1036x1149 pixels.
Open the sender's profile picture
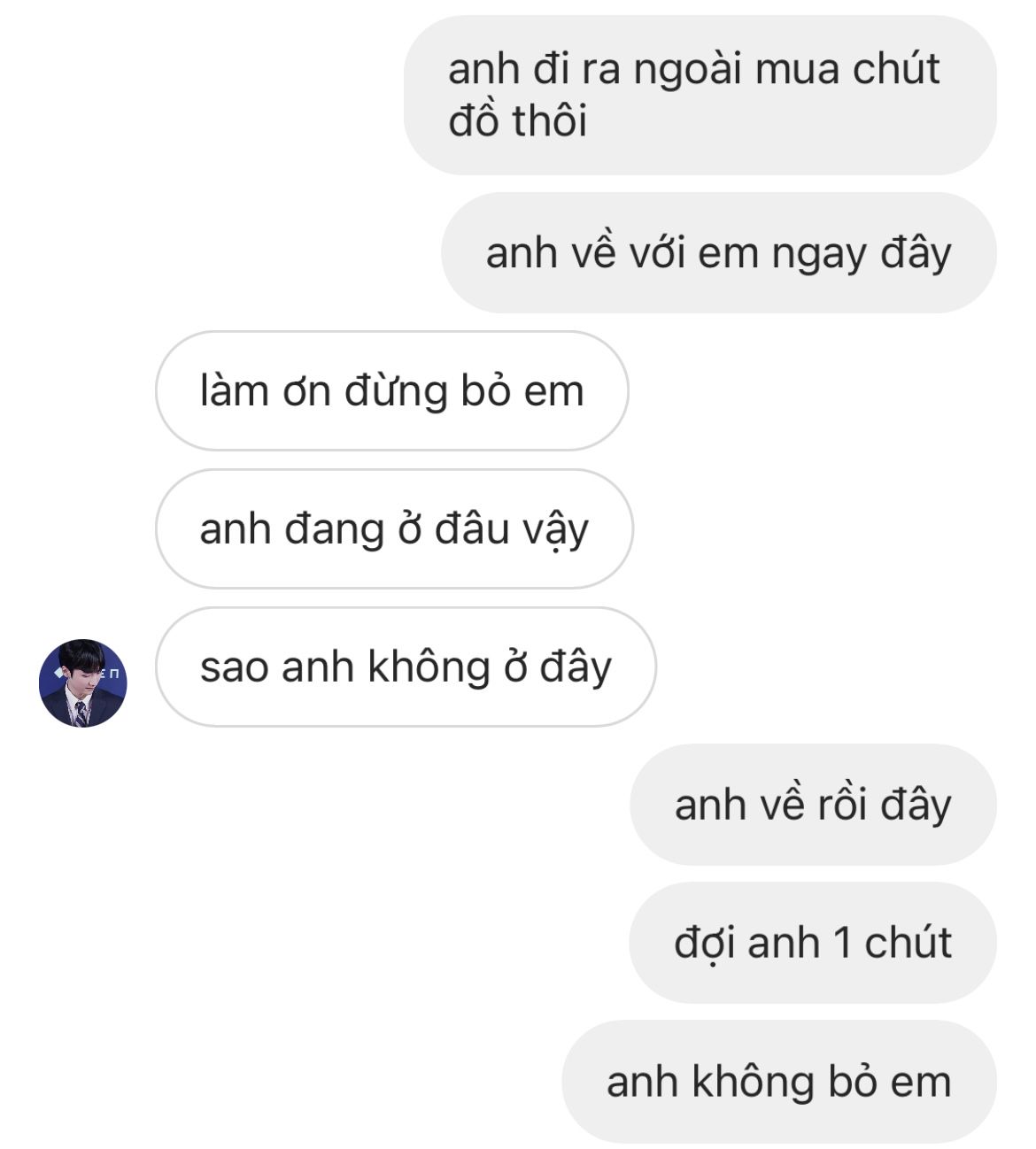(82, 682)
